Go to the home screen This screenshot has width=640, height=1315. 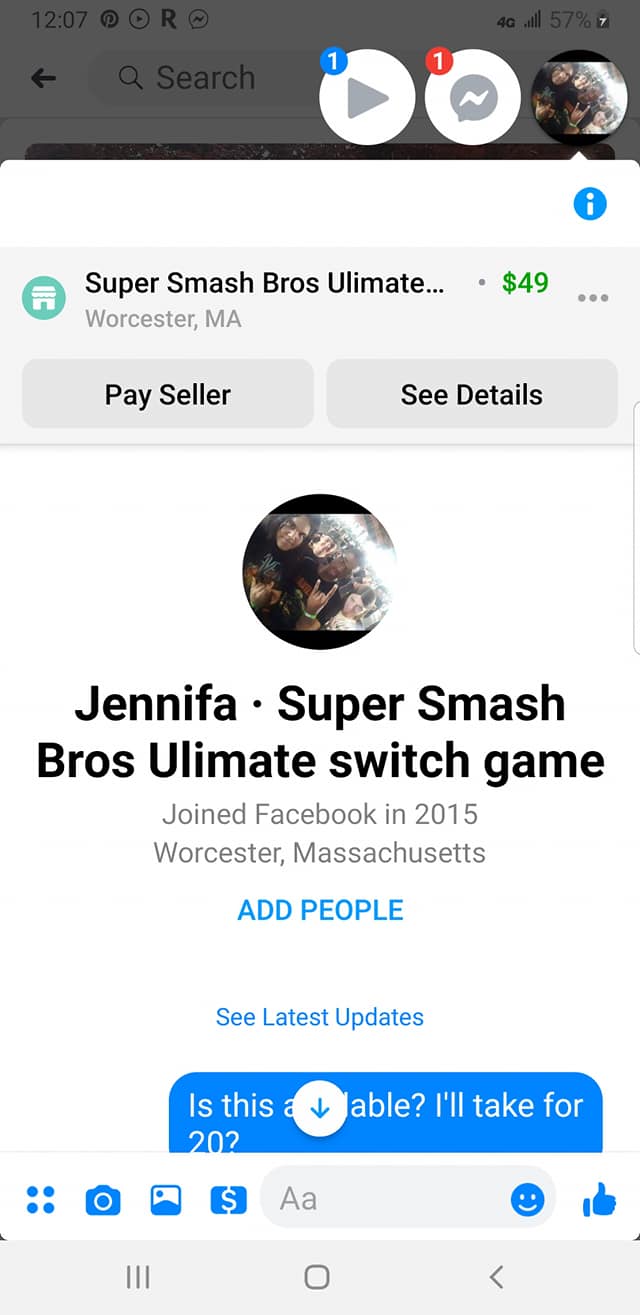317,1276
